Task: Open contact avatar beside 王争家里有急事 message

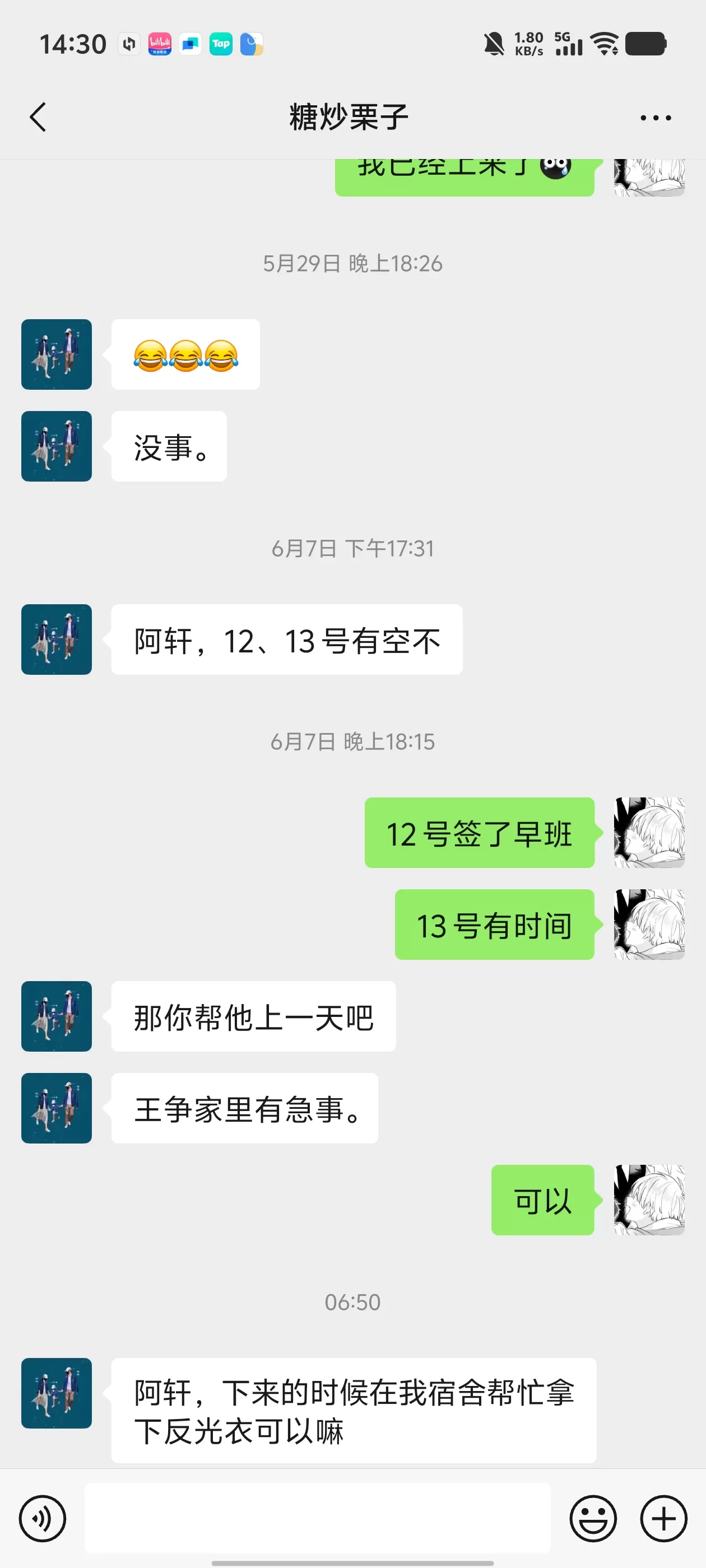Action: [57, 1108]
